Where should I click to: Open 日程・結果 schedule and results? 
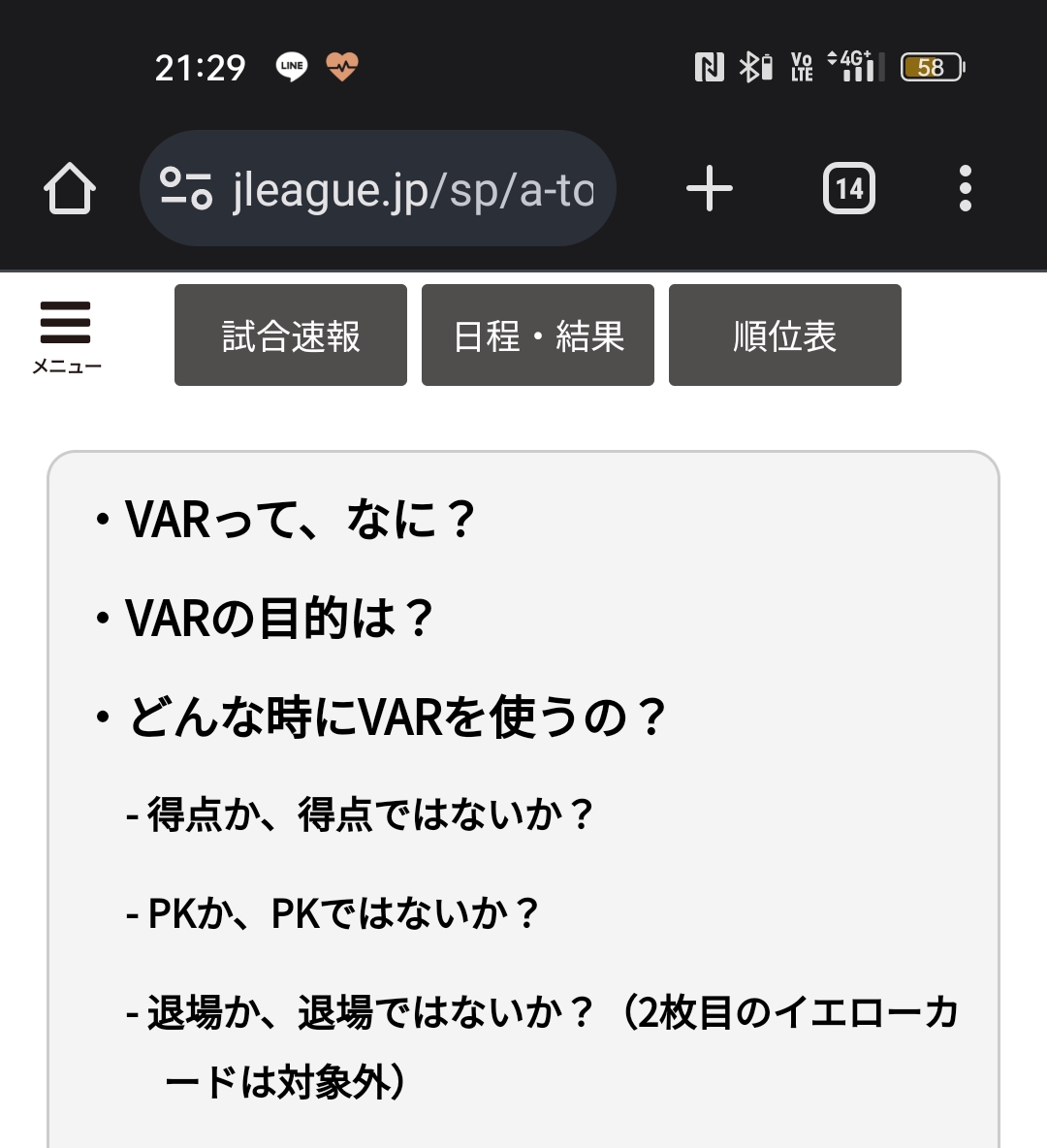pos(538,335)
